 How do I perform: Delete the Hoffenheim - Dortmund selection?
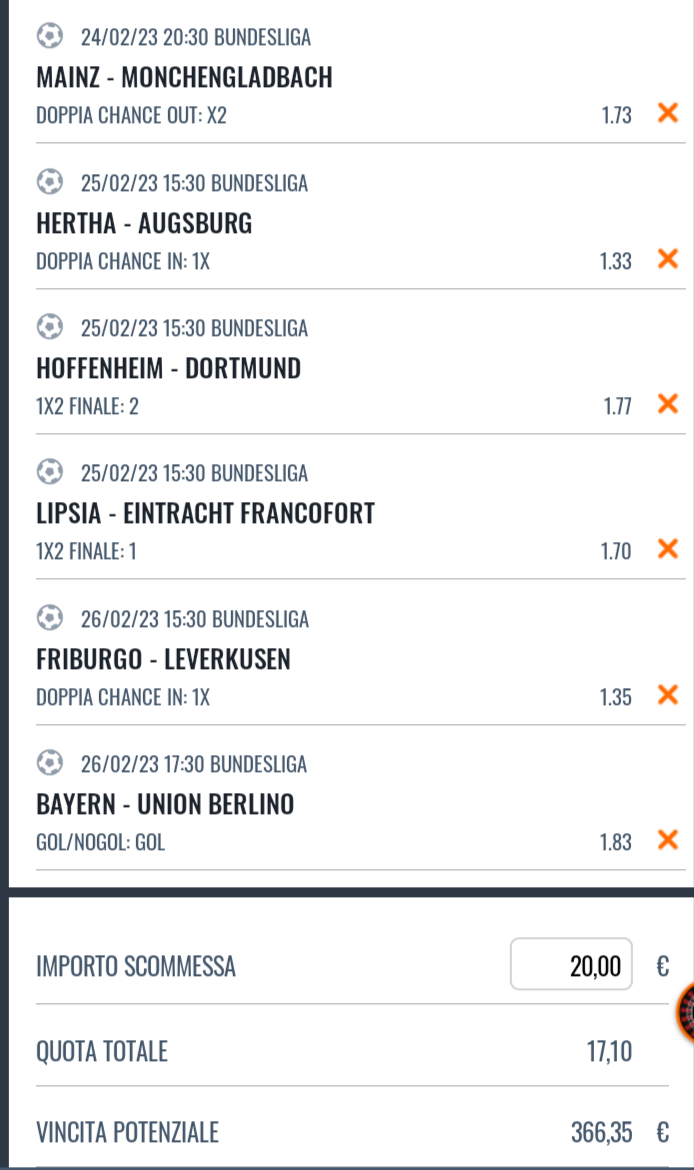[667, 404]
